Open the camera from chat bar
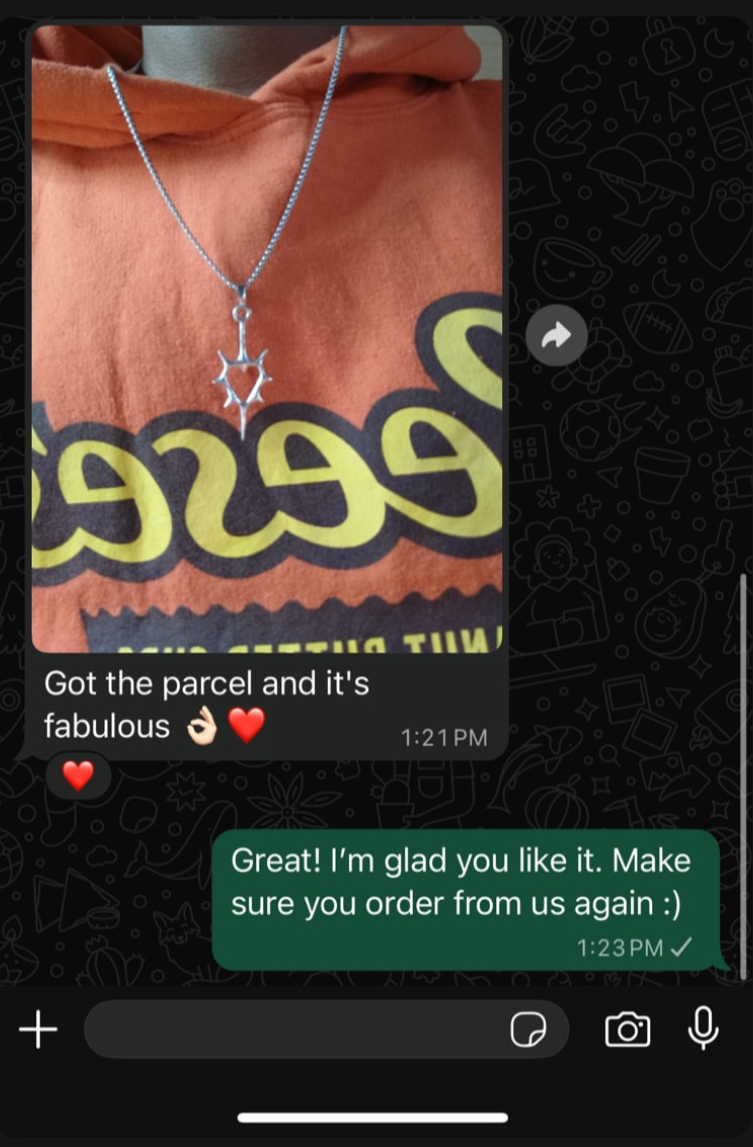 pyautogui.click(x=627, y=1029)
